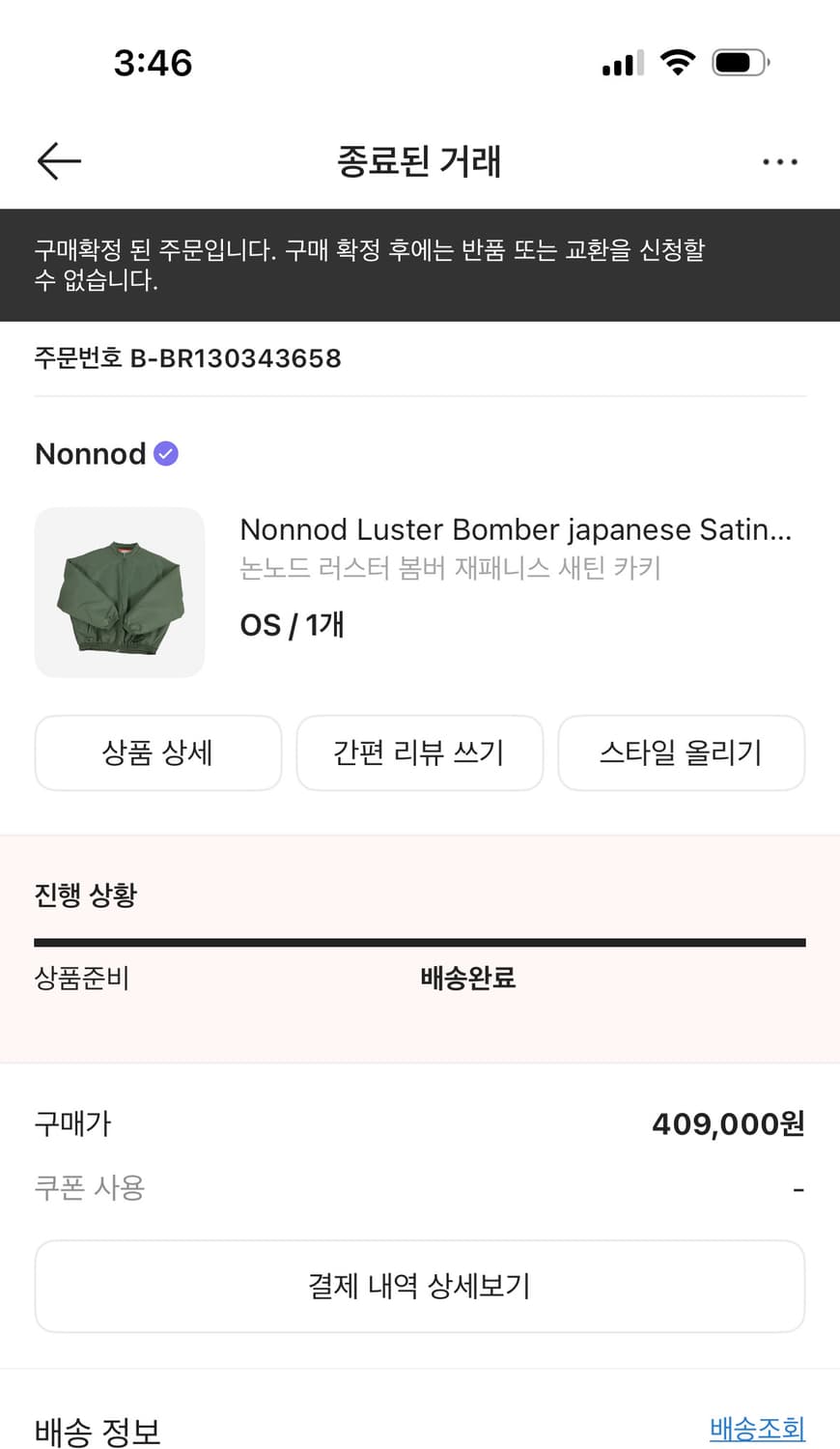Open 결제 내역 상세보기 payment details
Viewport: 840px width, 1449px height.
(419, 1286)
